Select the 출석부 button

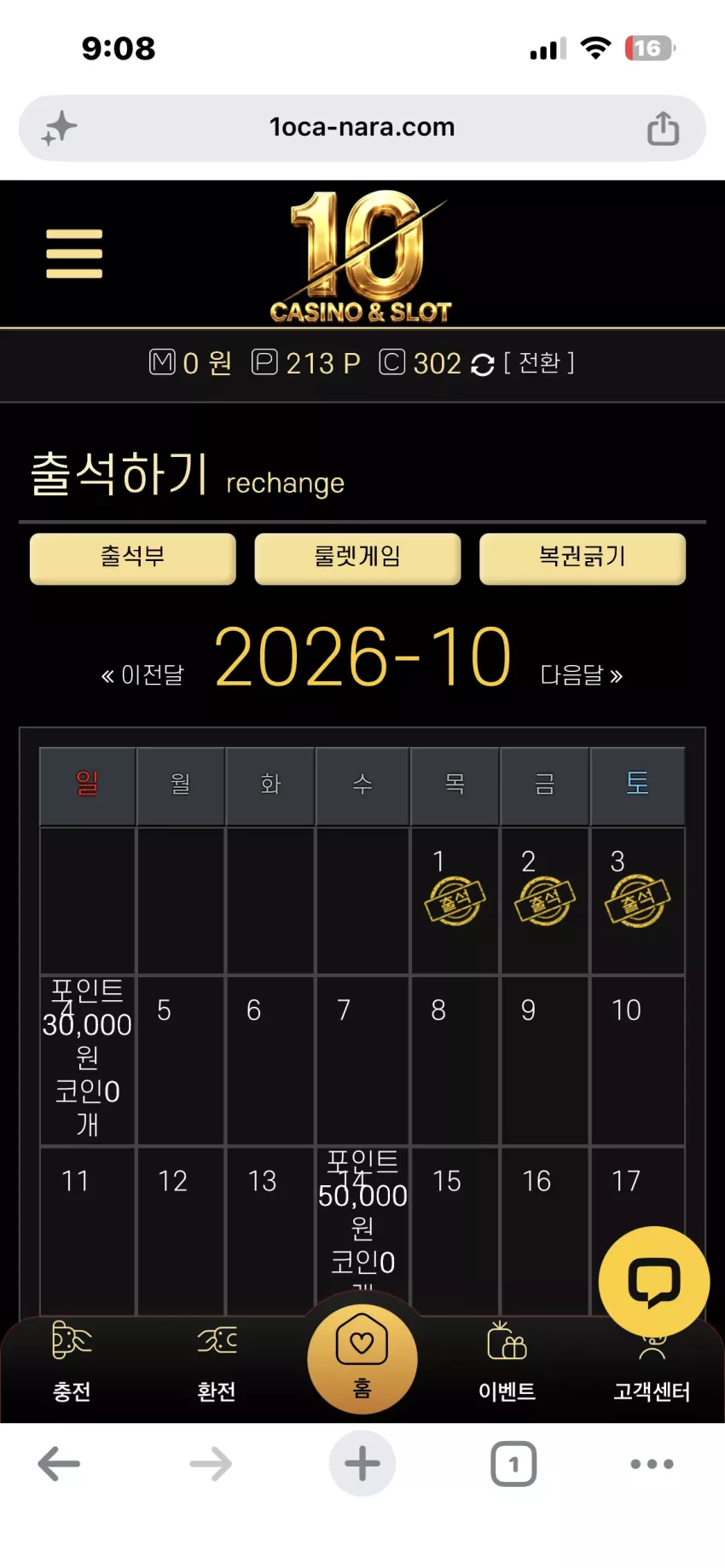coord(133,558)
